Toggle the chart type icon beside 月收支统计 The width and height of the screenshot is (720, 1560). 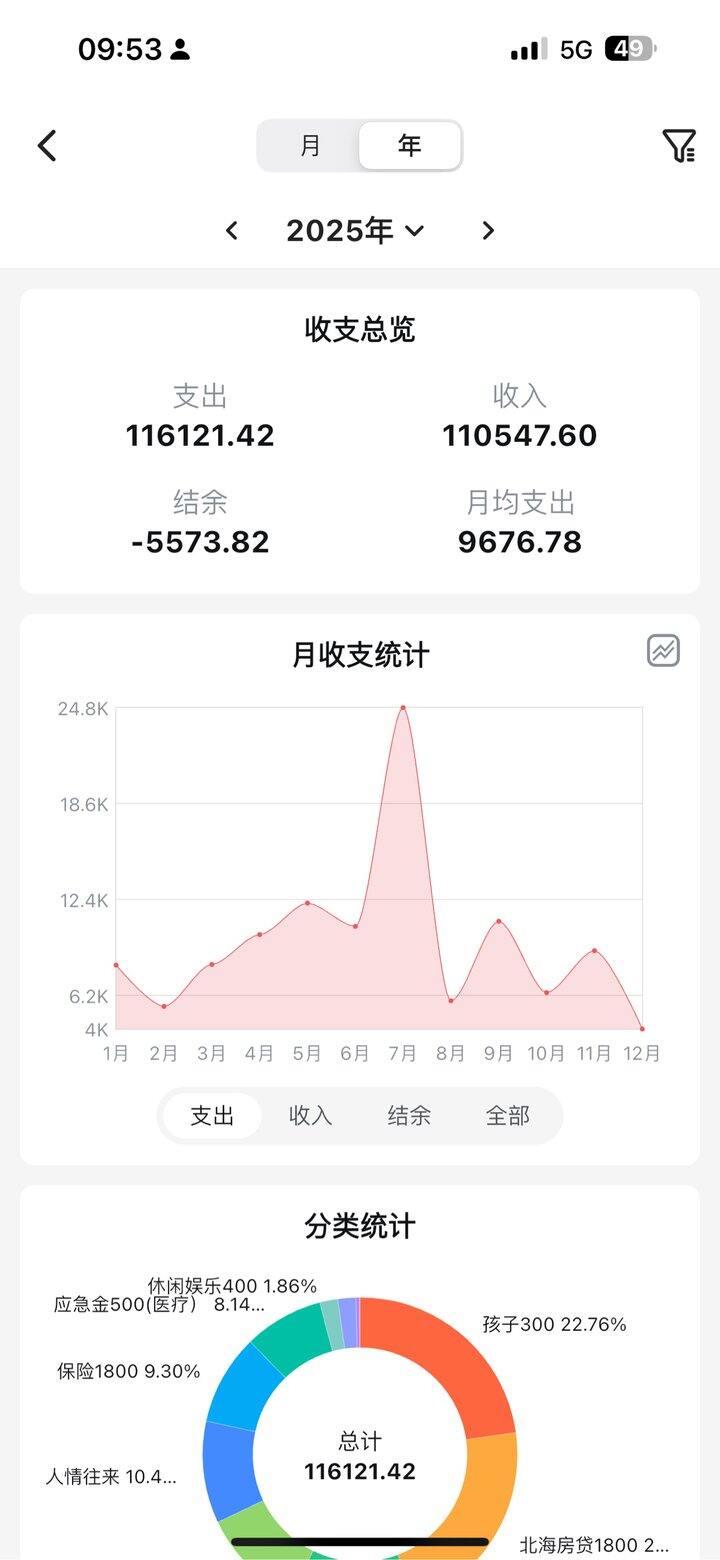pyautogui.click(x=663, y=650)
